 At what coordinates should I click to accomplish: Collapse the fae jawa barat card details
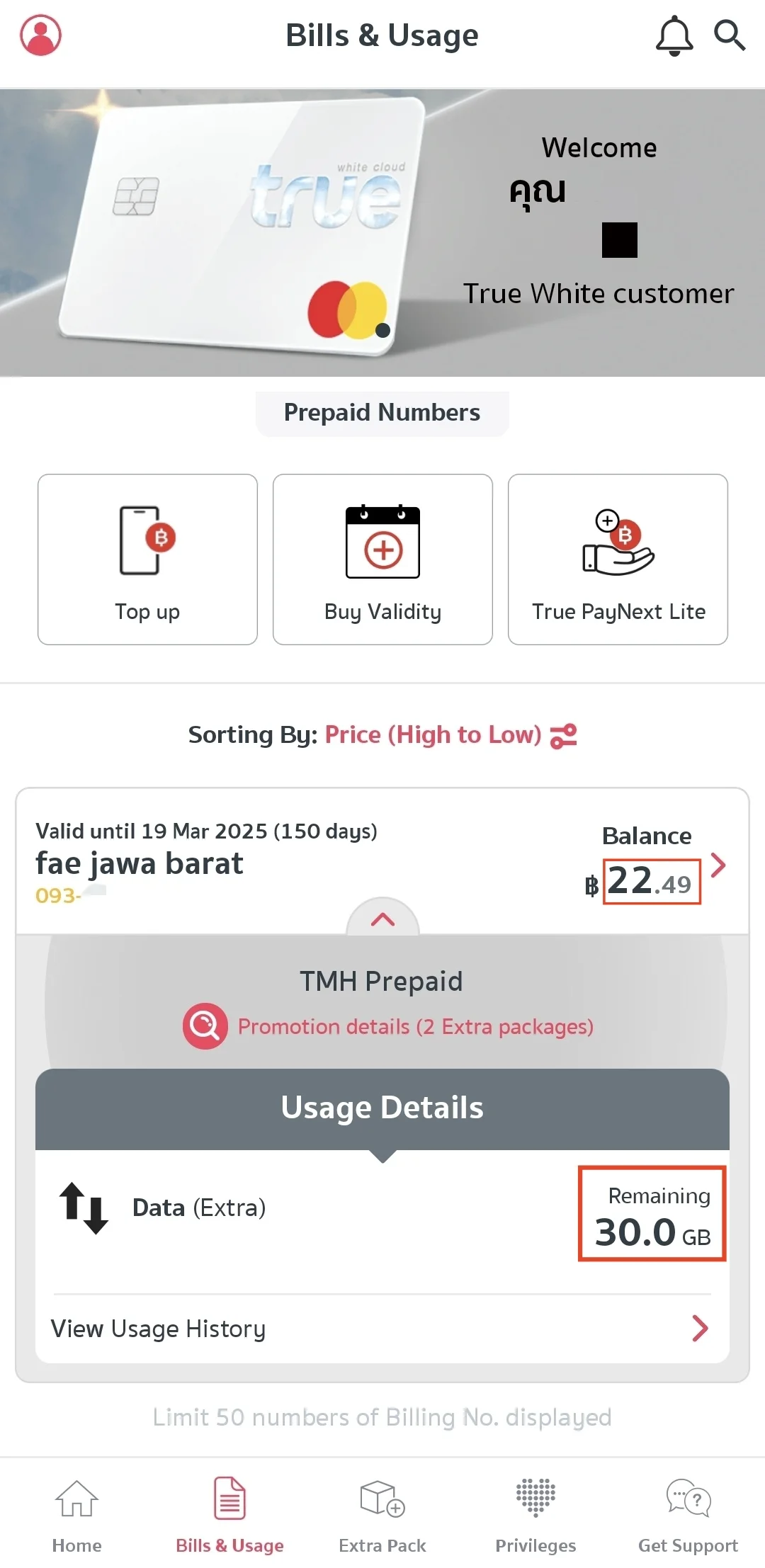pos(382,919)
